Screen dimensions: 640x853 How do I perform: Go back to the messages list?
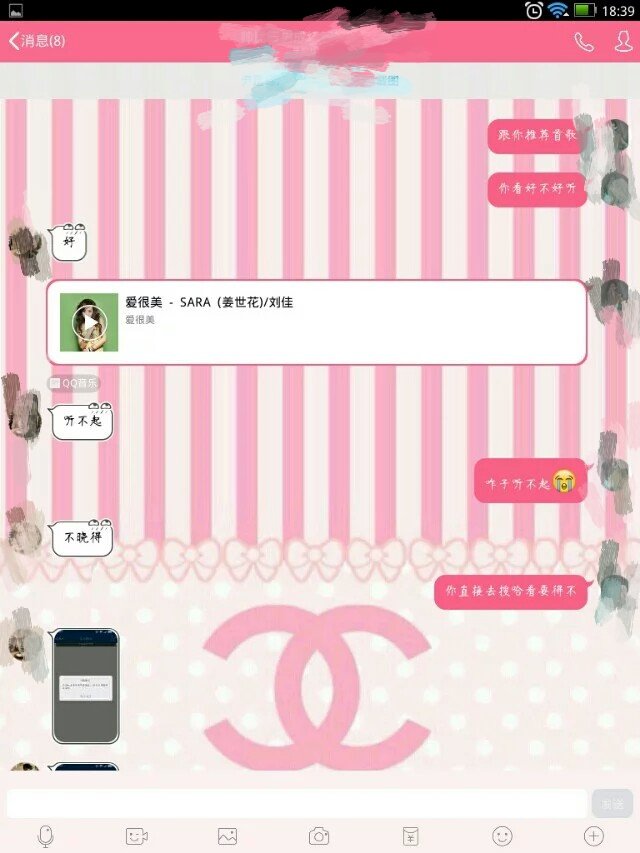[x=36, y=41]
